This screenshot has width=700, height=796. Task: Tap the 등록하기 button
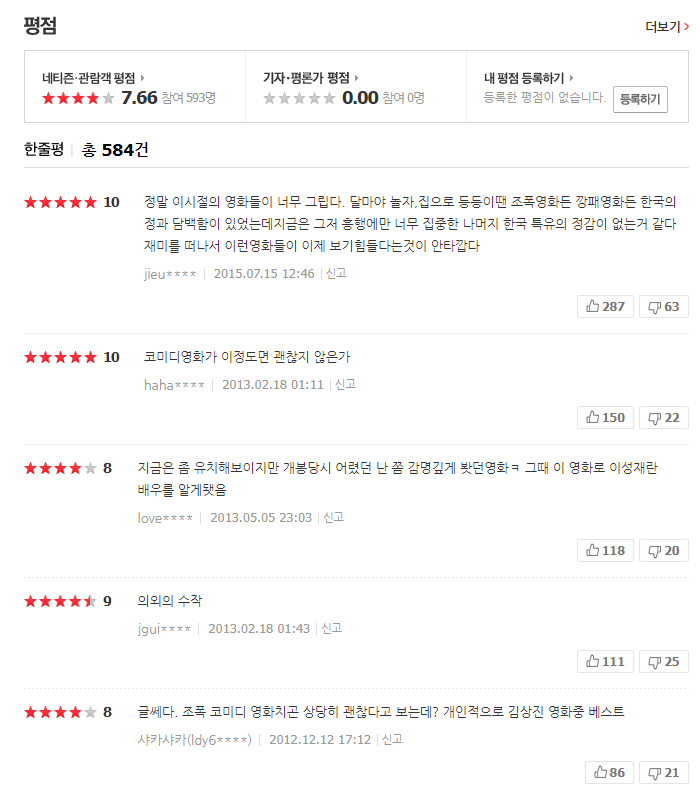point(640,99)
